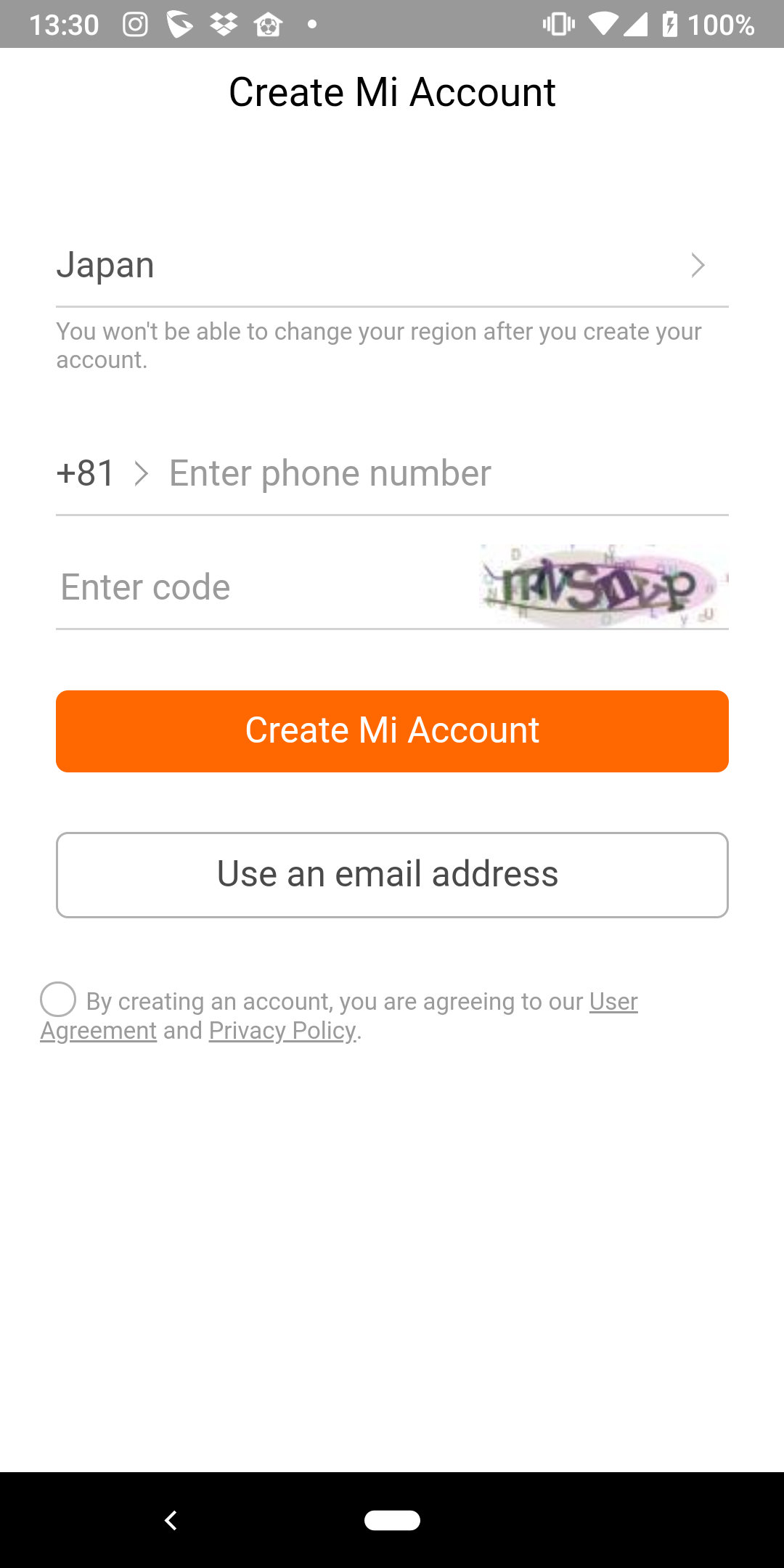Refresh the captcha image
Image resolution: width=784 pixels, height=1568 pixels.
[x=604, y=586]
